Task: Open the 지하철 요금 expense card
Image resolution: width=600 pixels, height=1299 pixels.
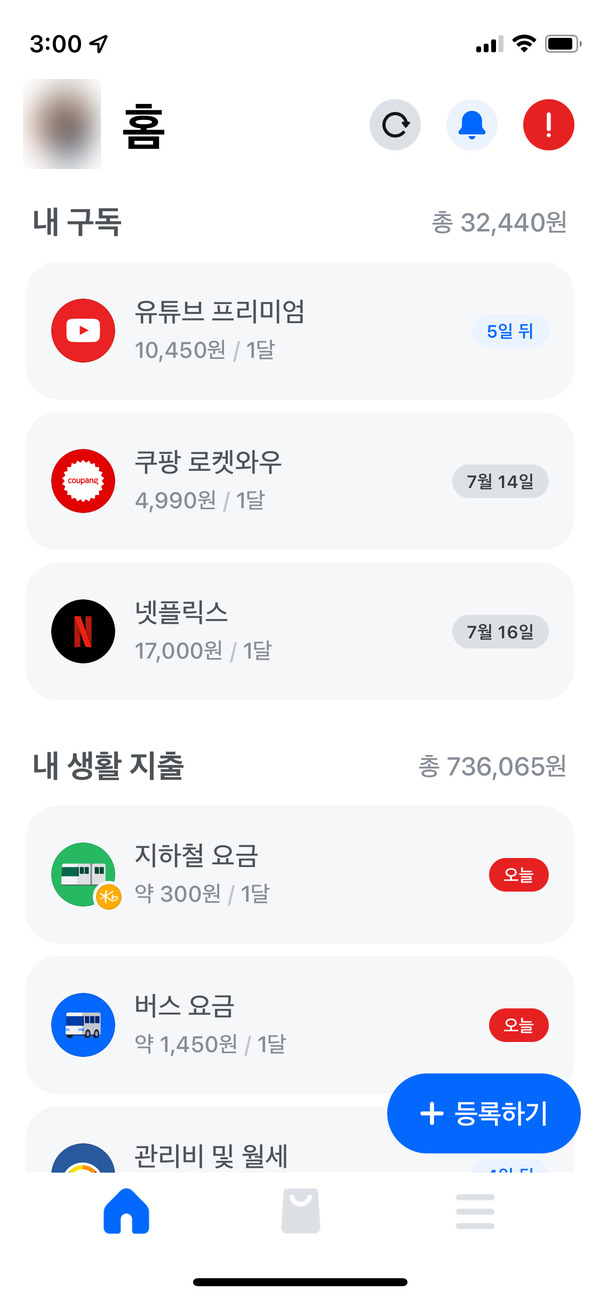Action: click(300, 874)
